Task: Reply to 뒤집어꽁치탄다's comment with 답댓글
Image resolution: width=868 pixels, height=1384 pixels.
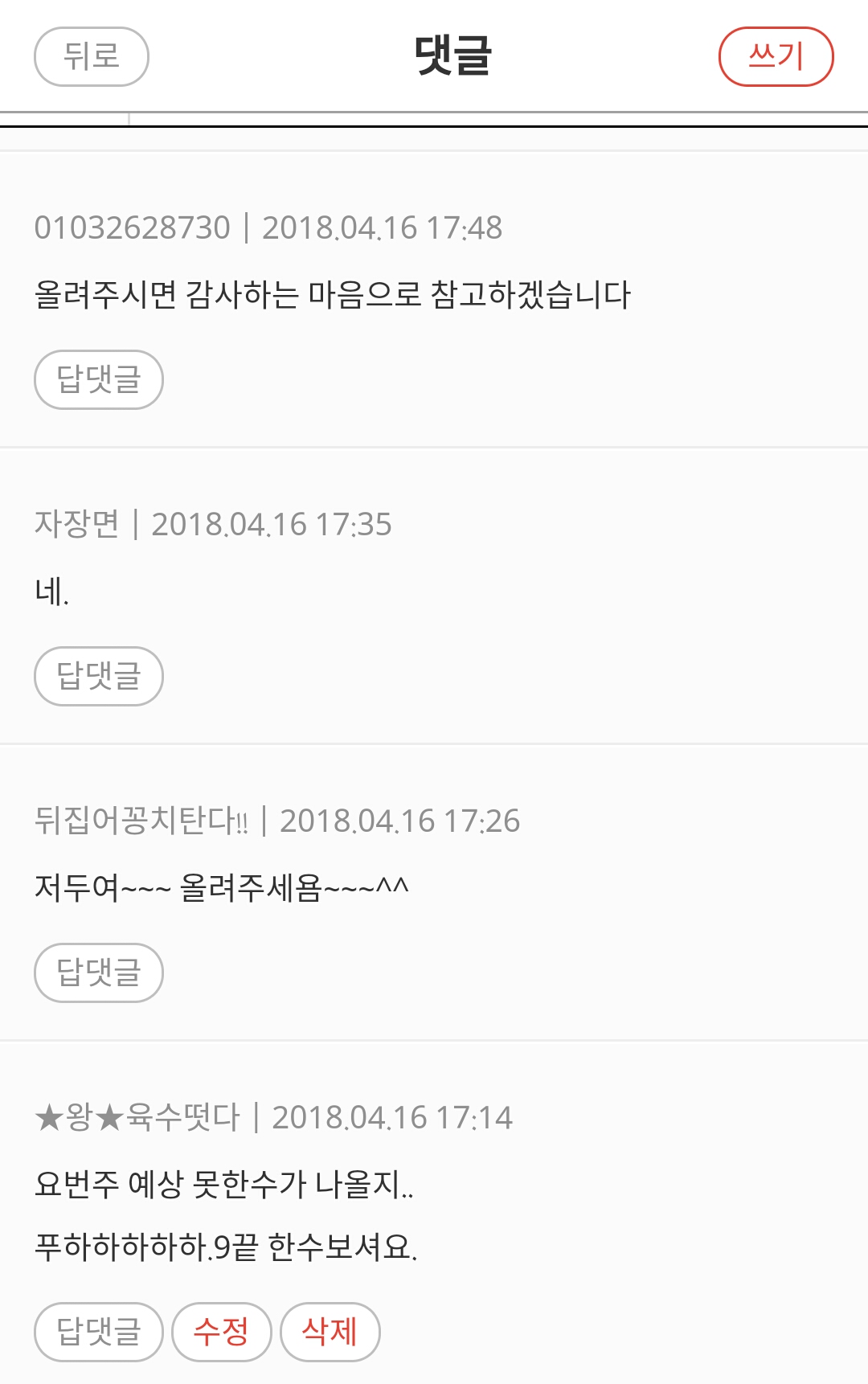Action: 99,972
